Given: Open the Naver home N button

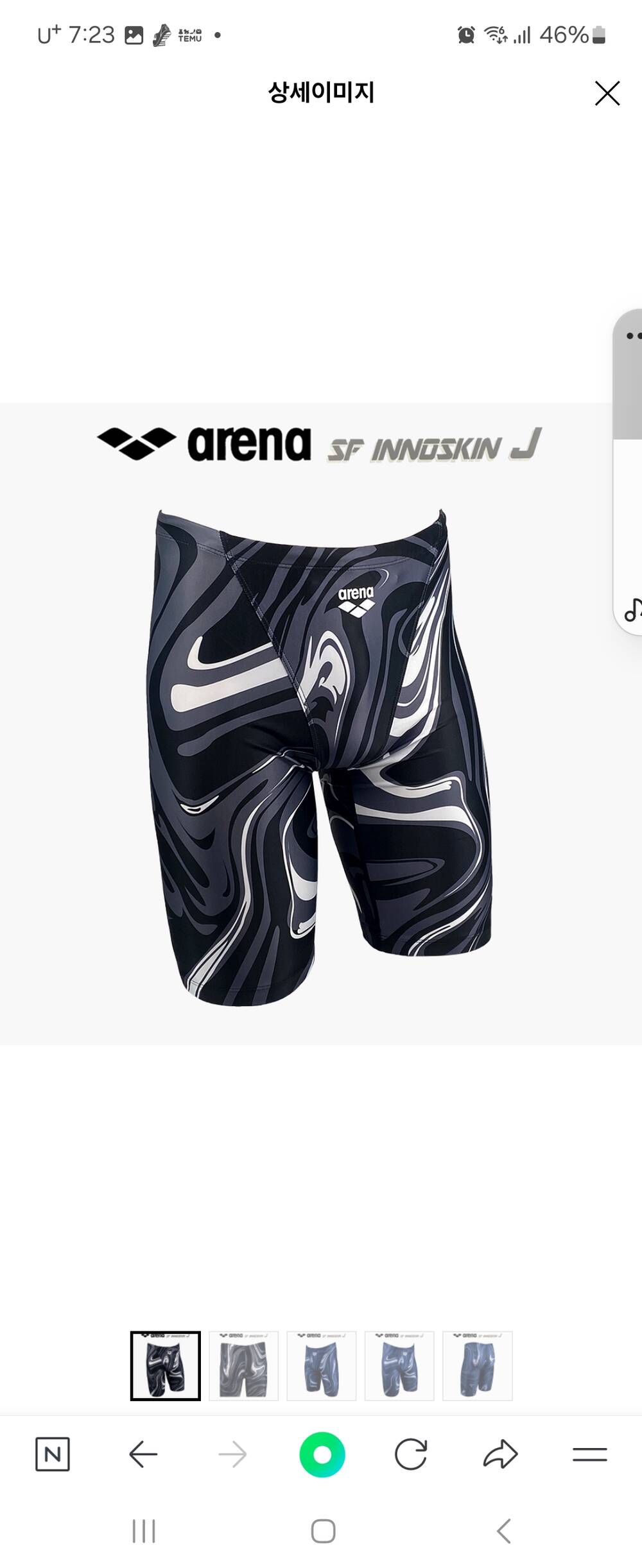Looking at the screenshot, I should (52, 1454).
